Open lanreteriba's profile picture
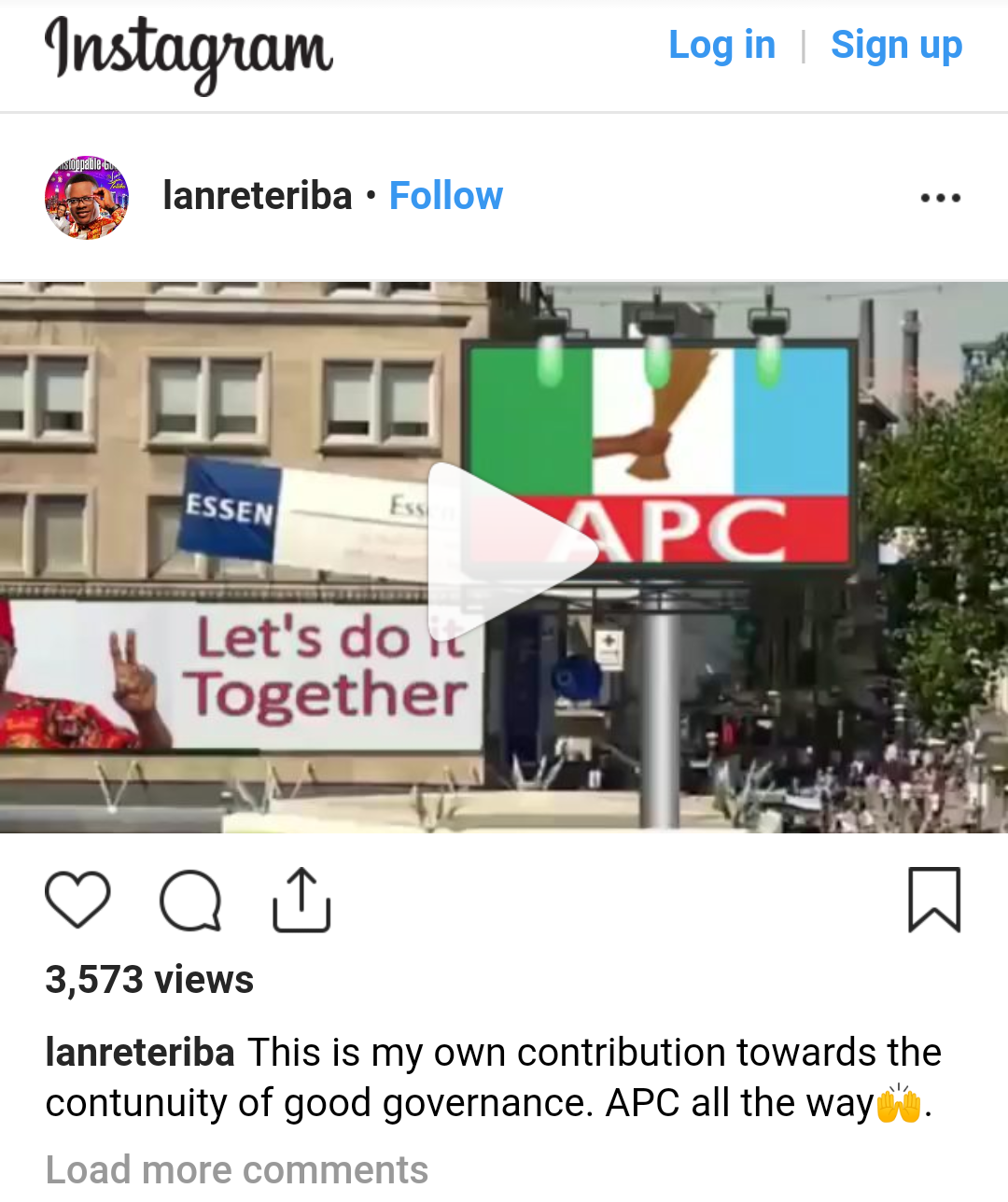Screen dimensions: 1008x1202 (x=87, y=197)
